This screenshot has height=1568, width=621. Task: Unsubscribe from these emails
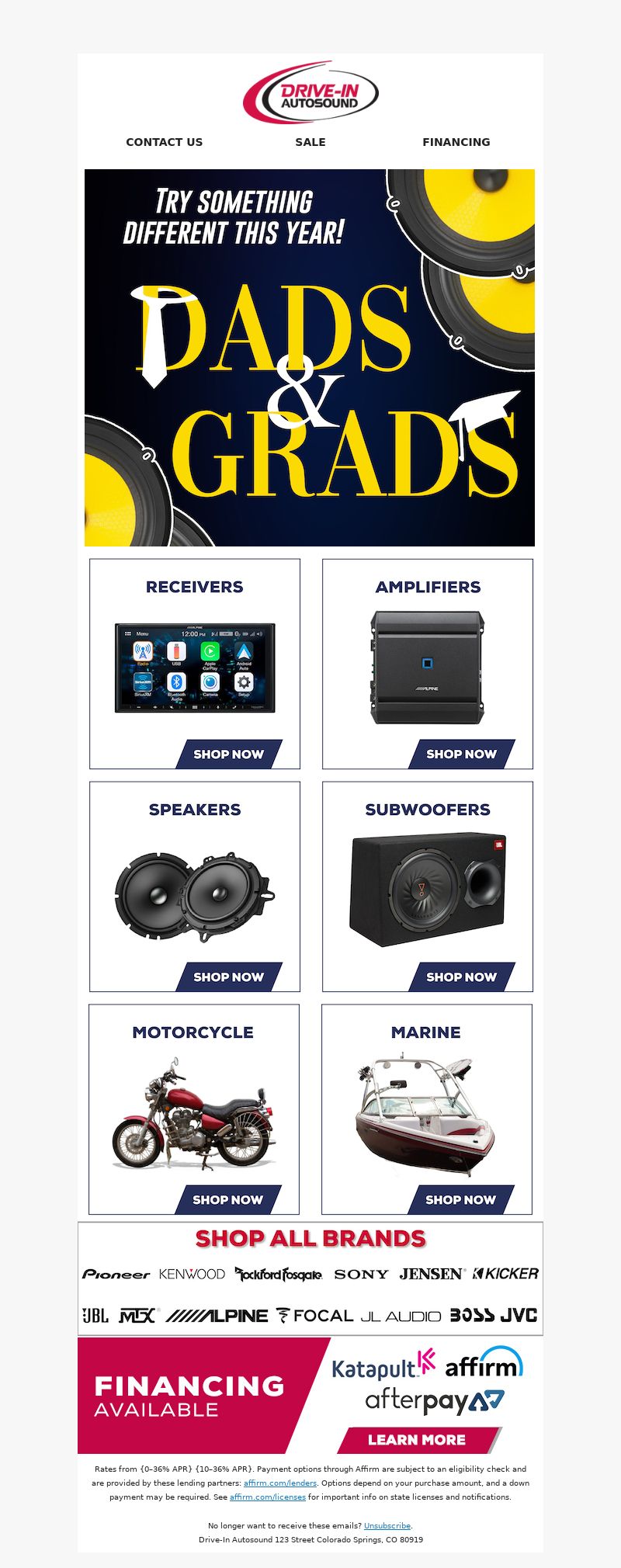point(387,1525)
